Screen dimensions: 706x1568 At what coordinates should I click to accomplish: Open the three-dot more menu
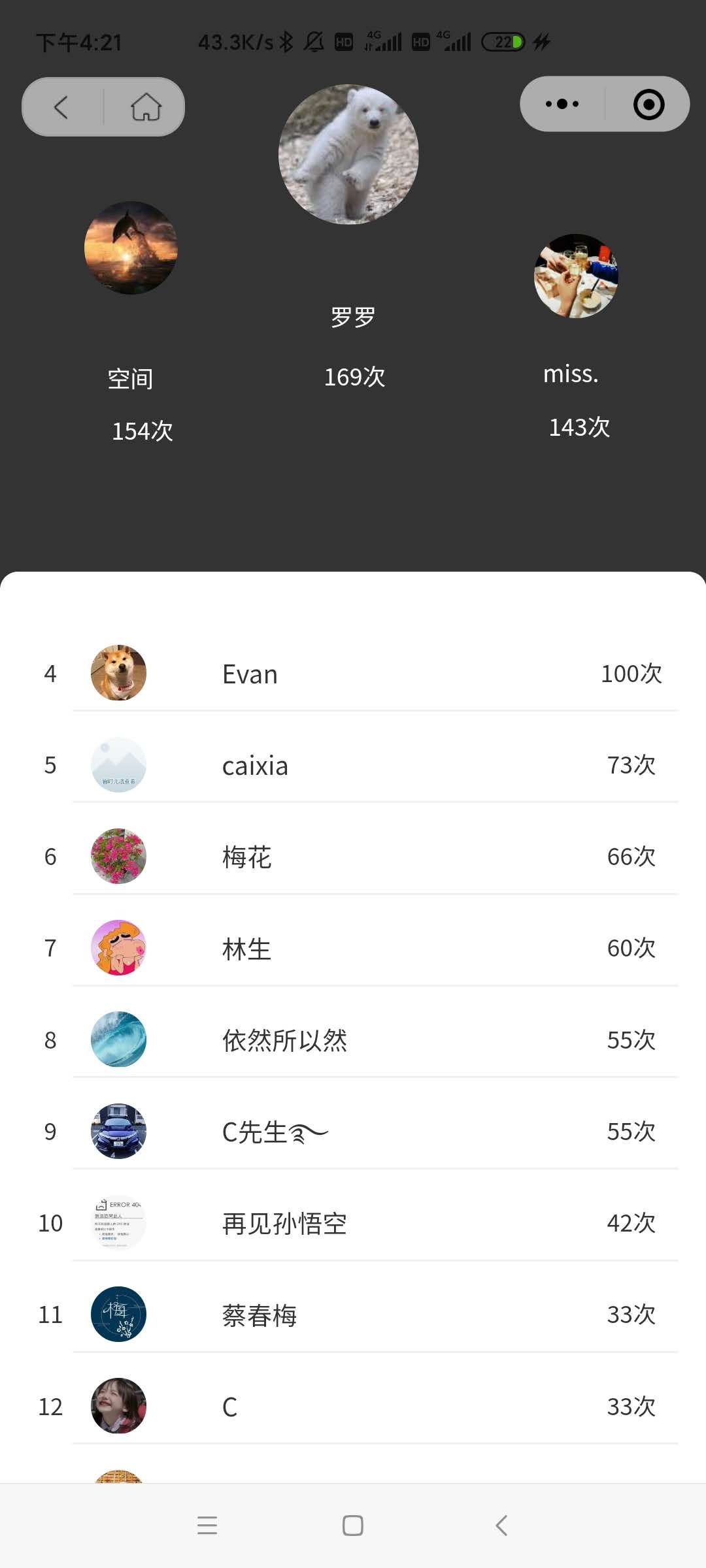[562, 105]
